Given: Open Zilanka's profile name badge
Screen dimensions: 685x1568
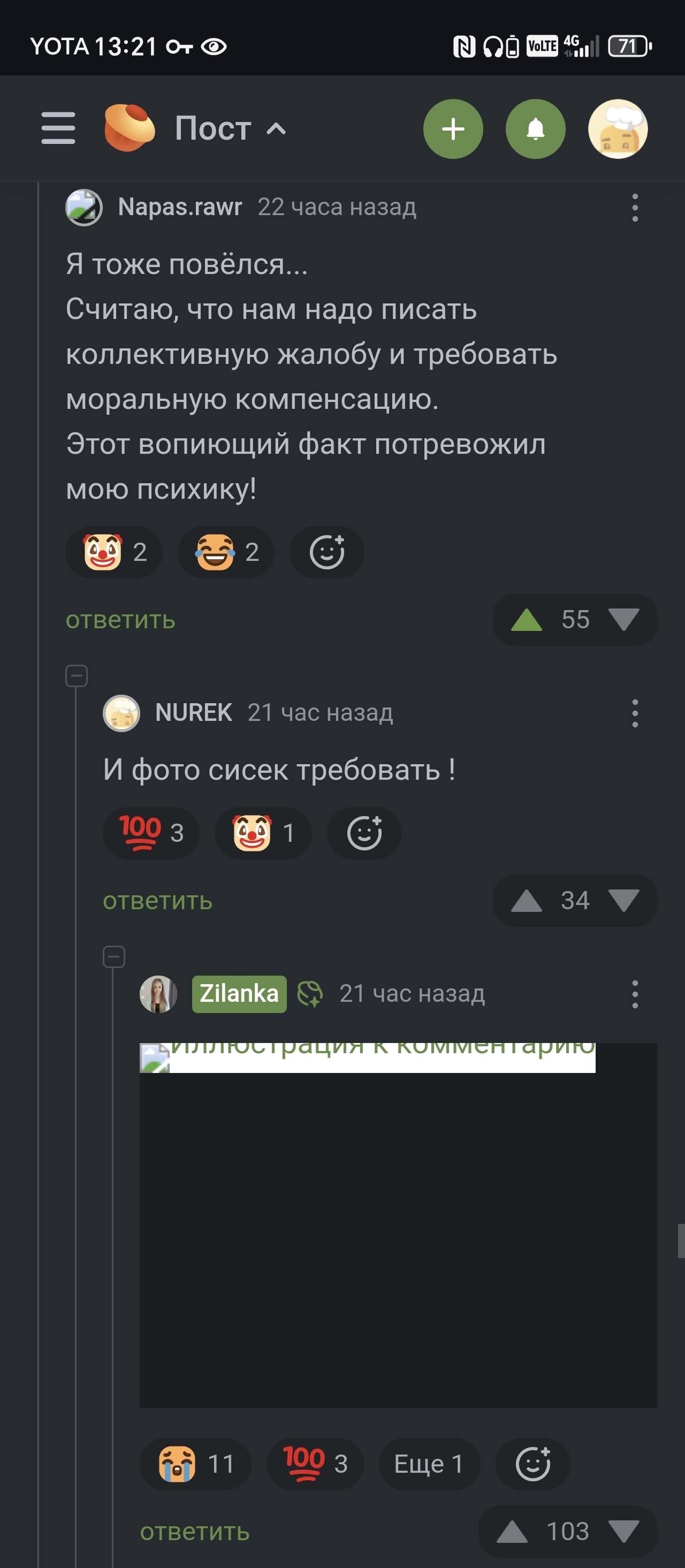Looking at the screenshot, I should pyautogui.click(x=239, y=994).
